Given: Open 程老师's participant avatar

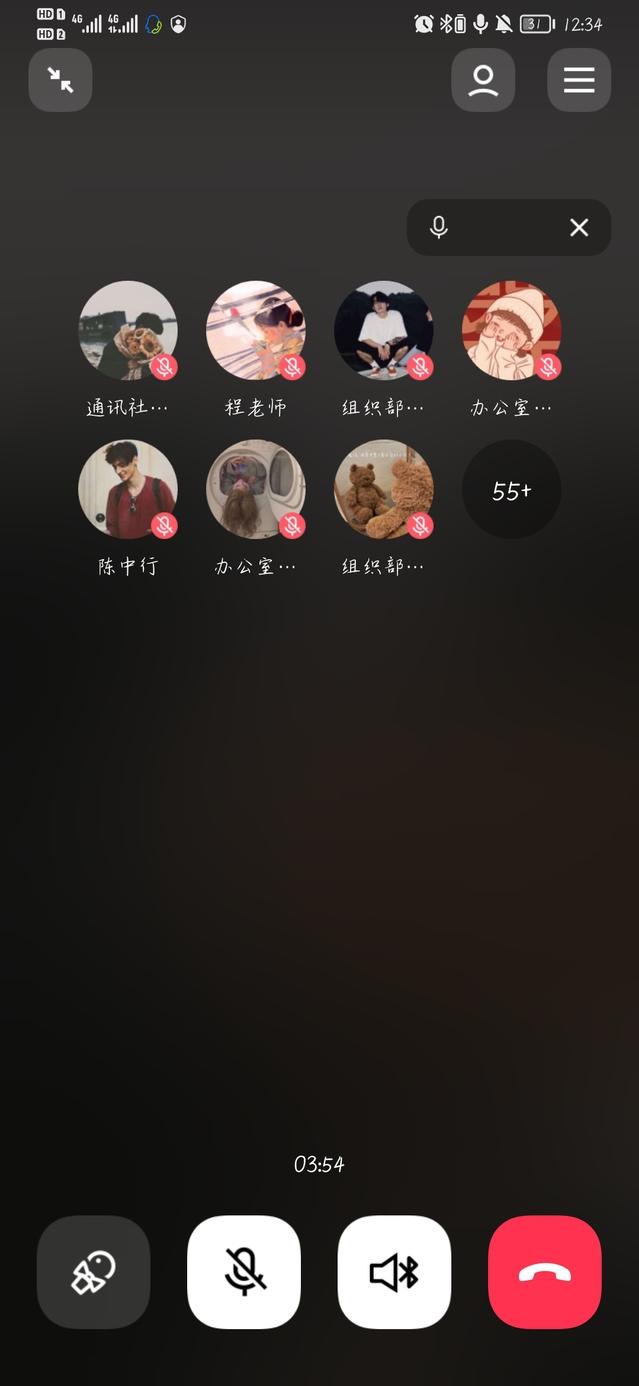Looking at the screenshot, I should click(256, 330).
